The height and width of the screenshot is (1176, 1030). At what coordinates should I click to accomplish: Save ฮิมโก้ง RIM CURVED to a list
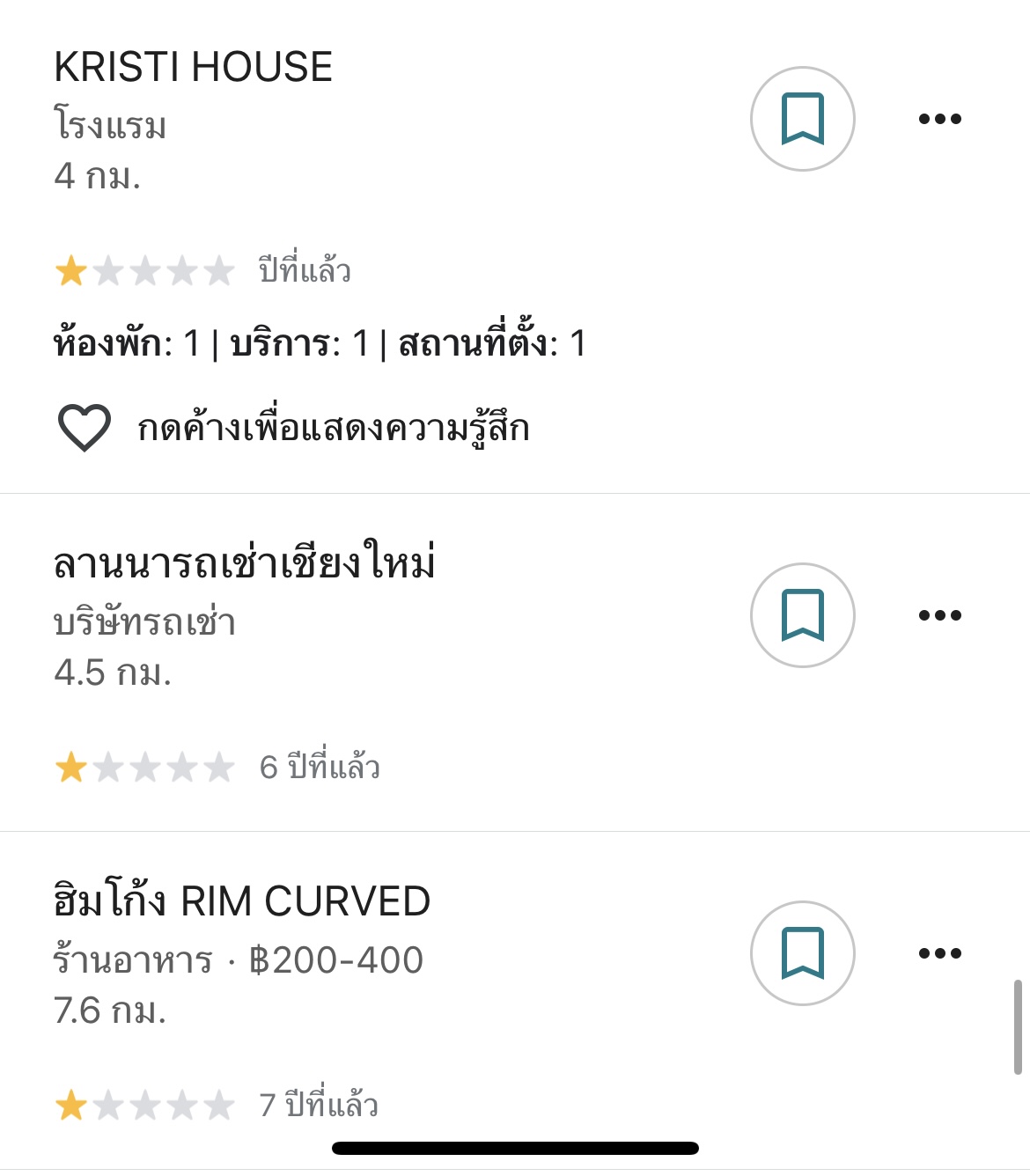pyautogui.click(x=802, y=953)
